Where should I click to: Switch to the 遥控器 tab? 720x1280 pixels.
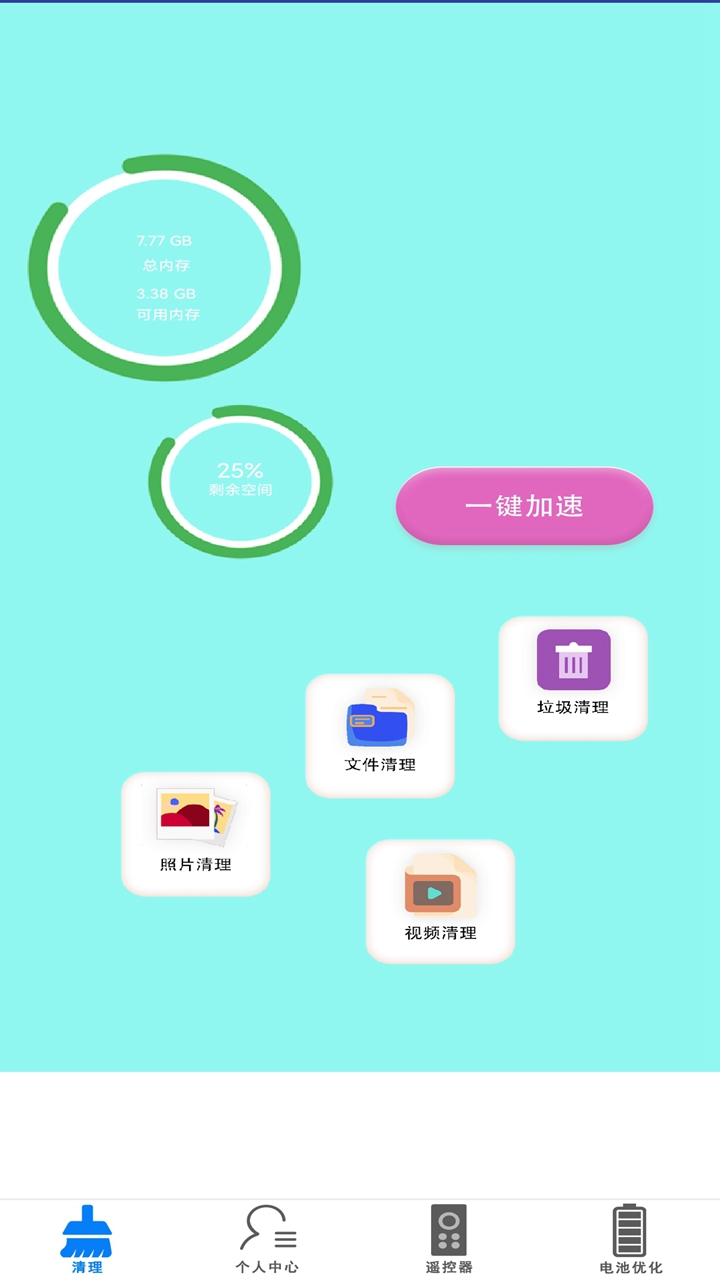click(x=449, y=1240)
